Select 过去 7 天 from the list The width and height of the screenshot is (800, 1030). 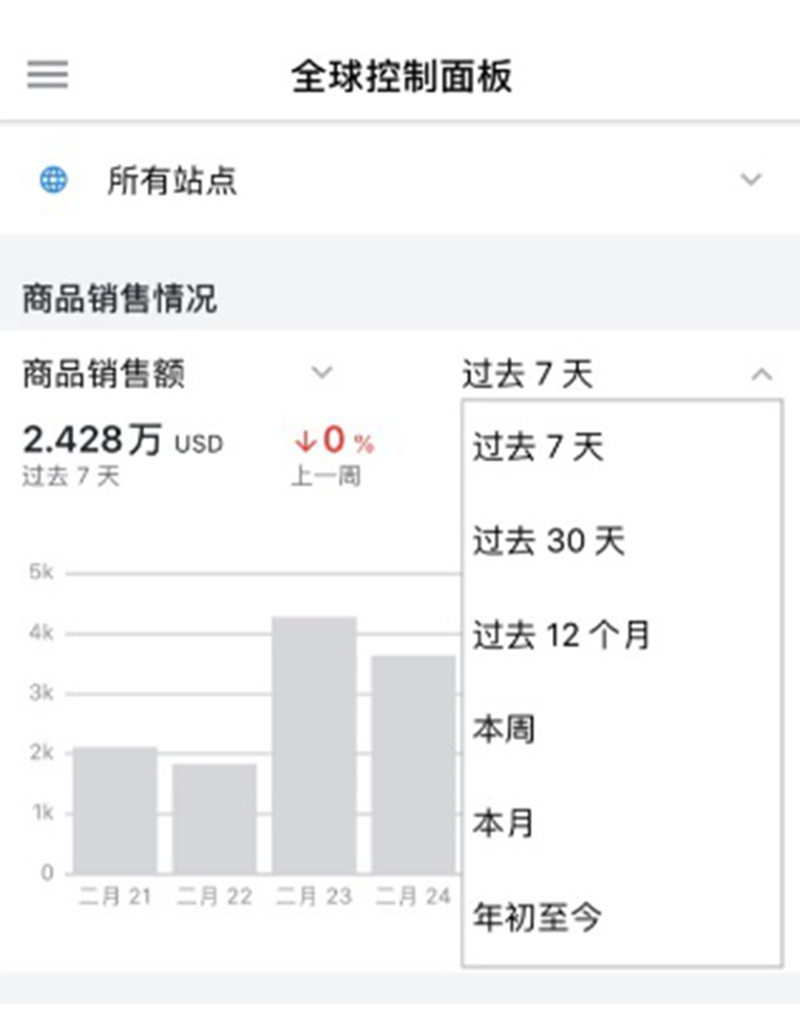pos(538,448)
